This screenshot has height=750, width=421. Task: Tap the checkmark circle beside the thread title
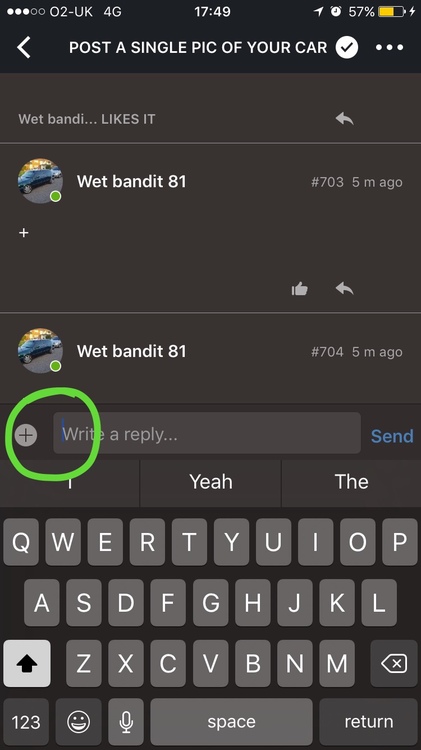(x=346, y=47)
